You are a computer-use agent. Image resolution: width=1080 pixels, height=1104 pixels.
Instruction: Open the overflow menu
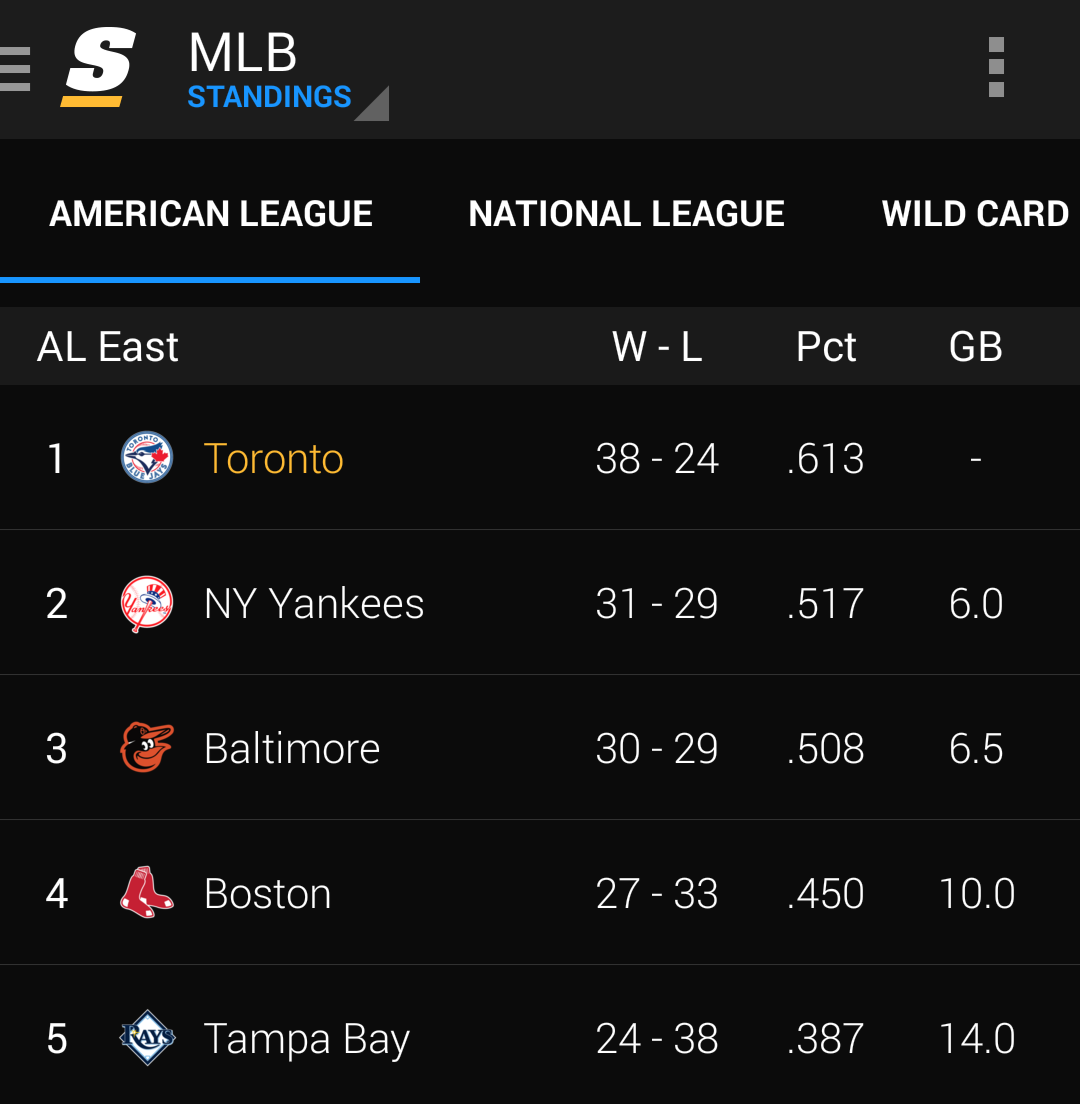(x=995, y=68)
